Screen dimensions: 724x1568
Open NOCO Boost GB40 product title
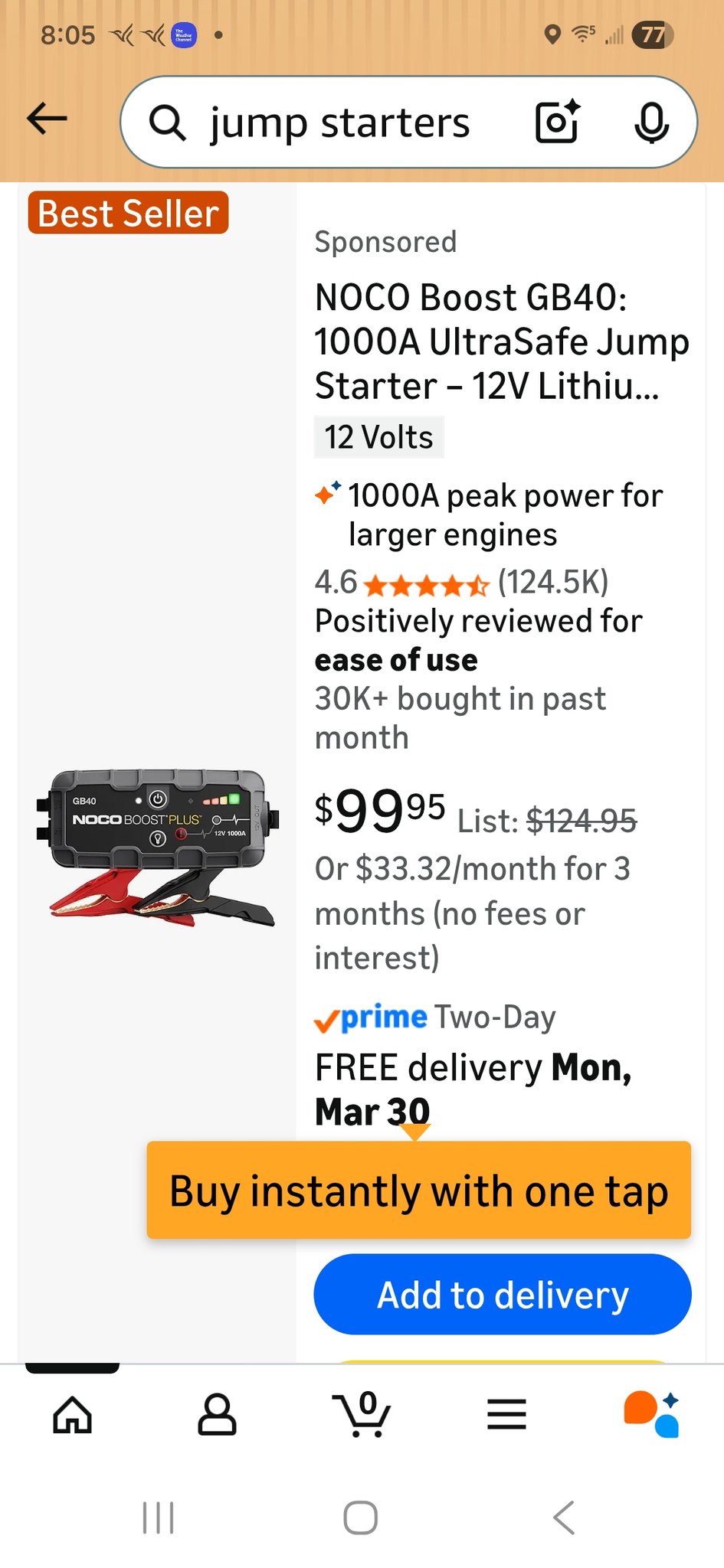501,341
